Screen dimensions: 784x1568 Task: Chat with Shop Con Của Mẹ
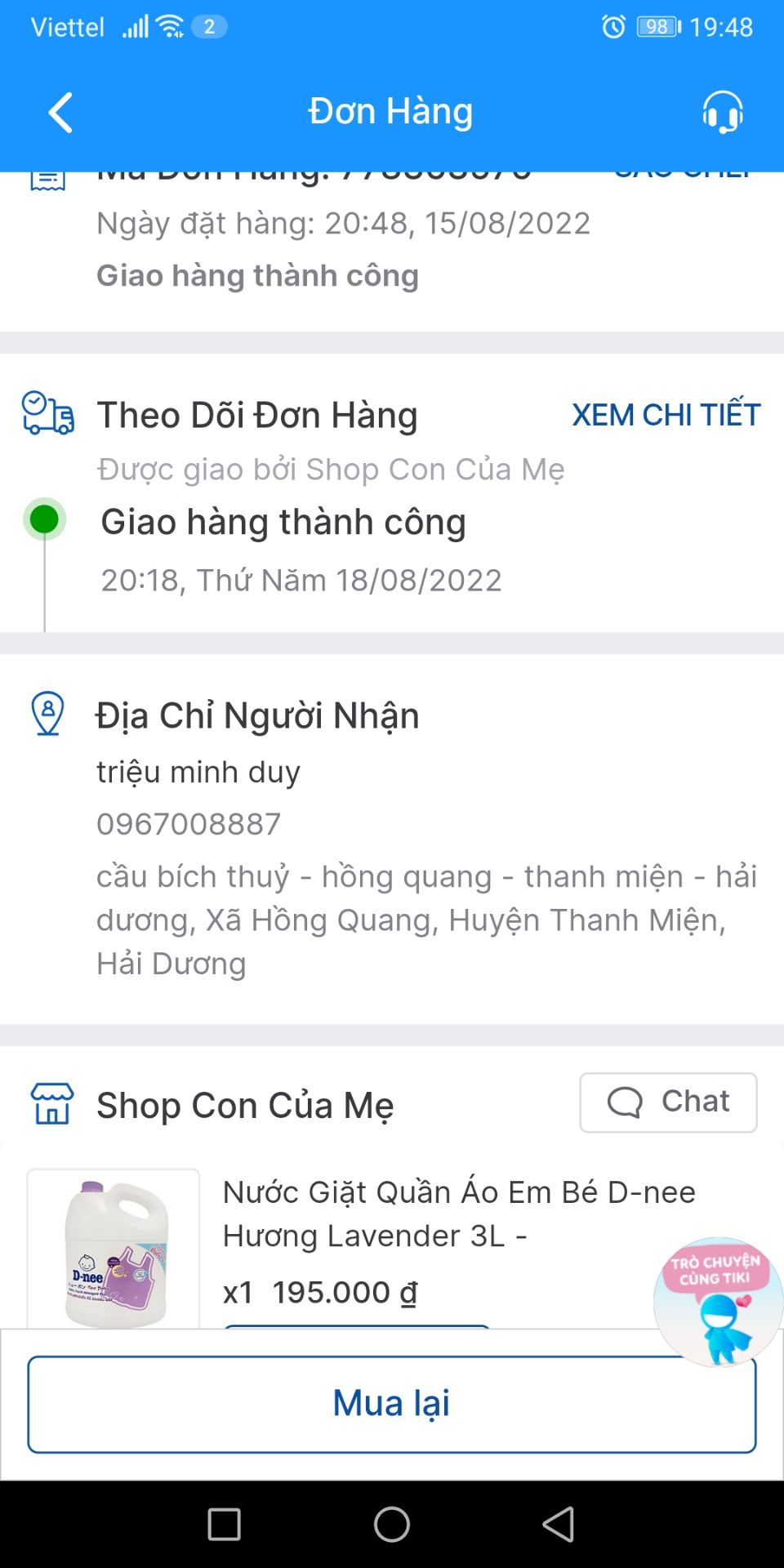667,1102
